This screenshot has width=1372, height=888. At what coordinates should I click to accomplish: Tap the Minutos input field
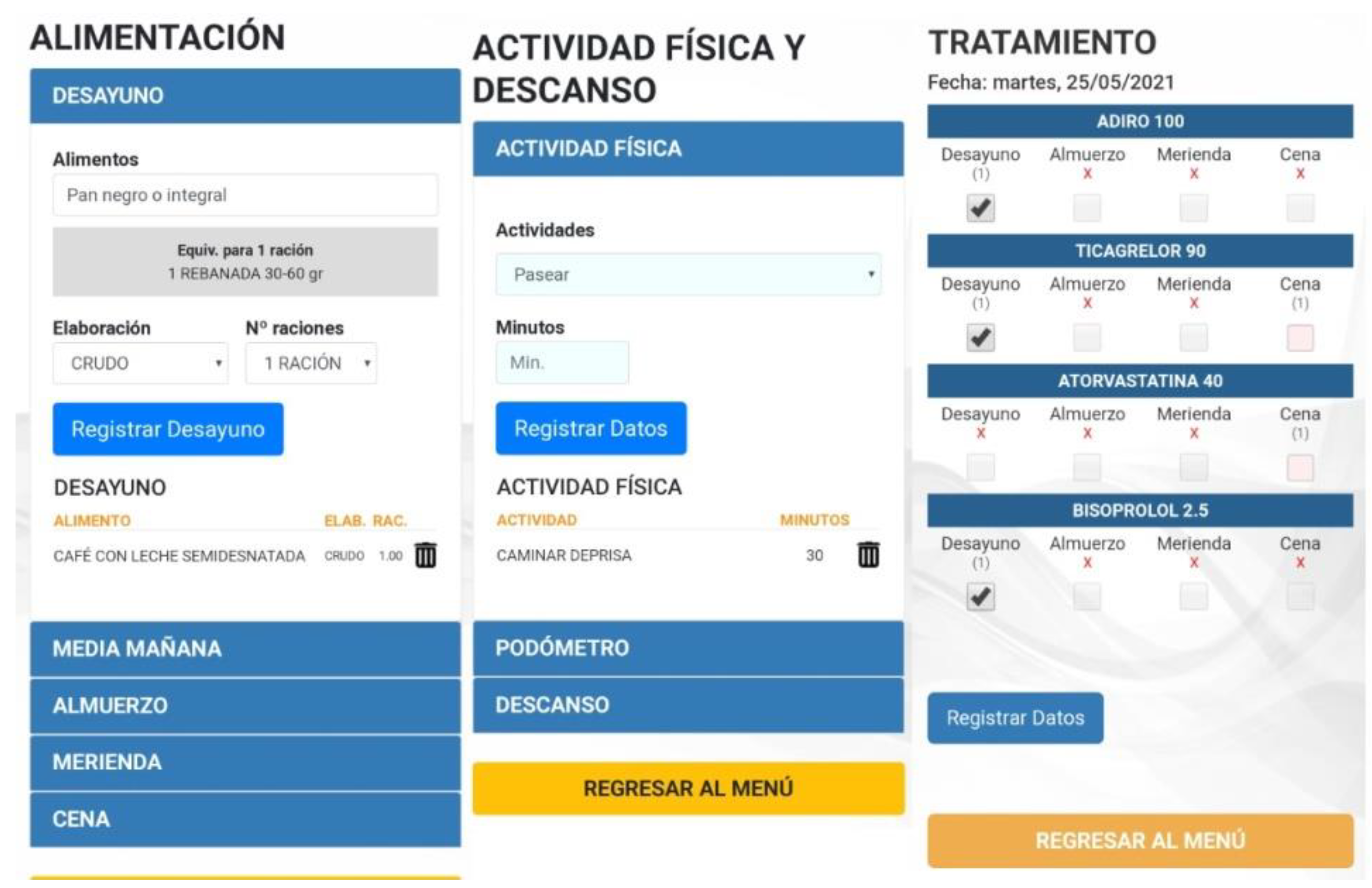562,363
